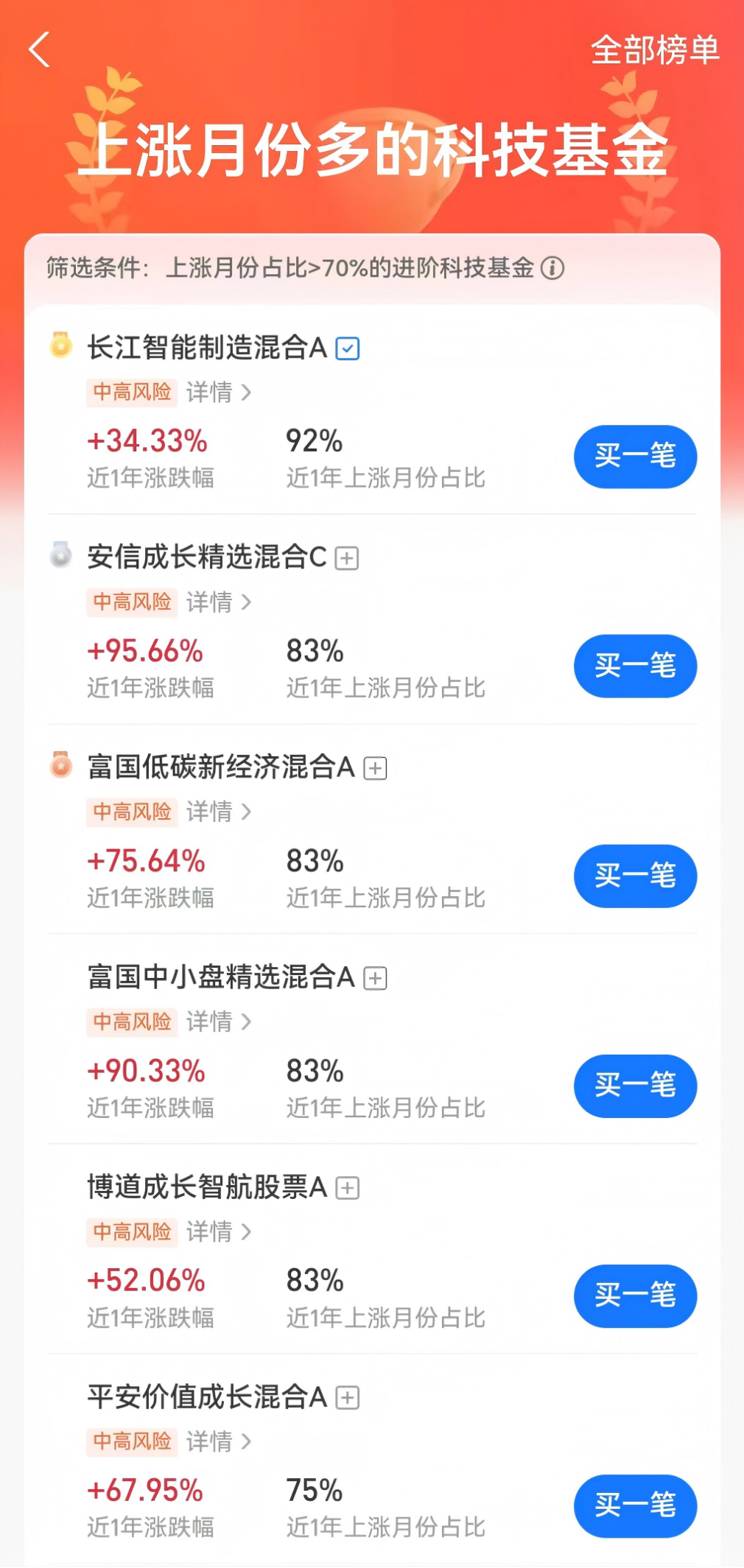Open 详情 for 博道成长智航股票A
Image resolution: width=744 pixels, height=1568 pixels.
point(218,1231)
